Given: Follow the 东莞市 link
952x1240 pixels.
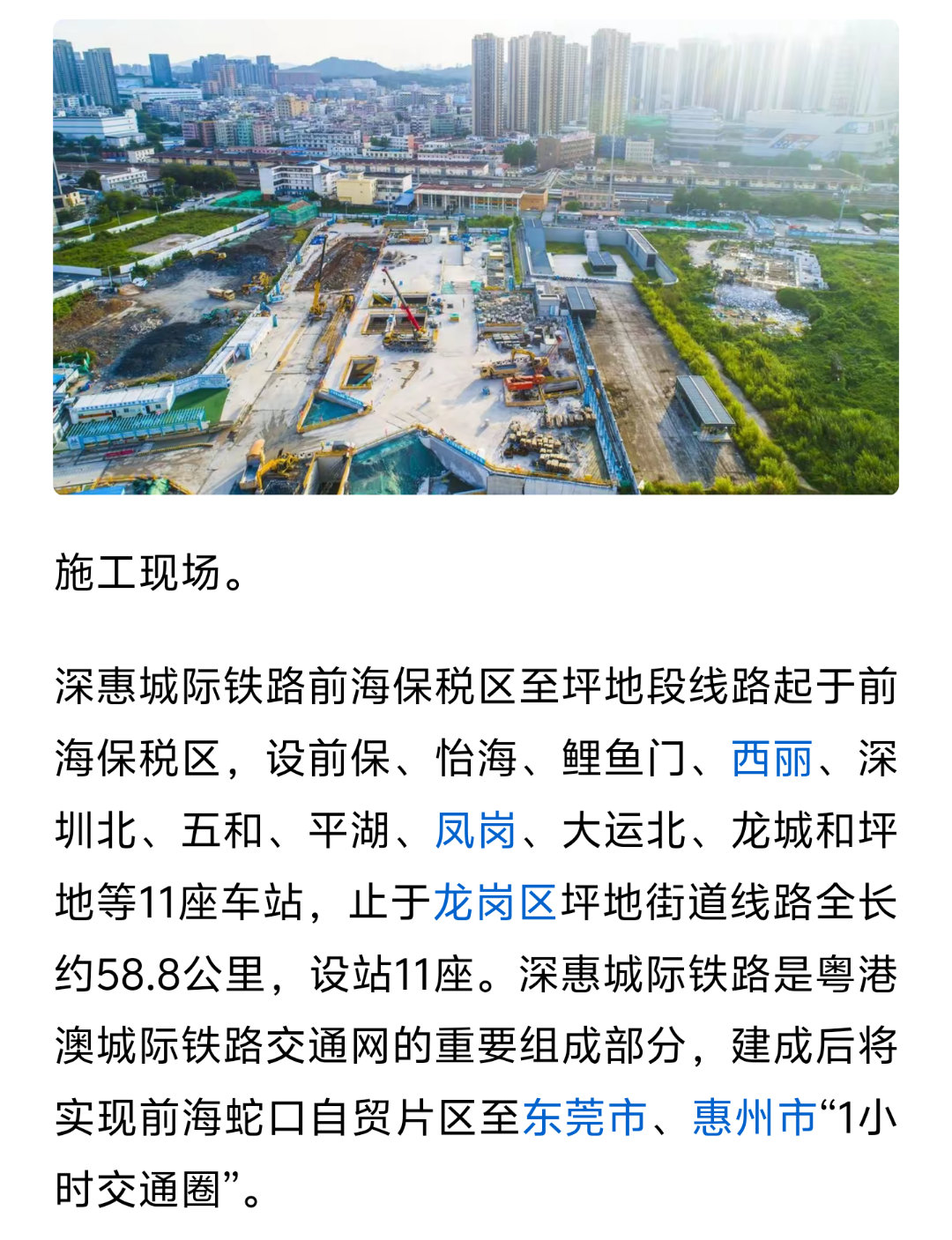Looking at the screenshot, I should (x=584, y=1118).
